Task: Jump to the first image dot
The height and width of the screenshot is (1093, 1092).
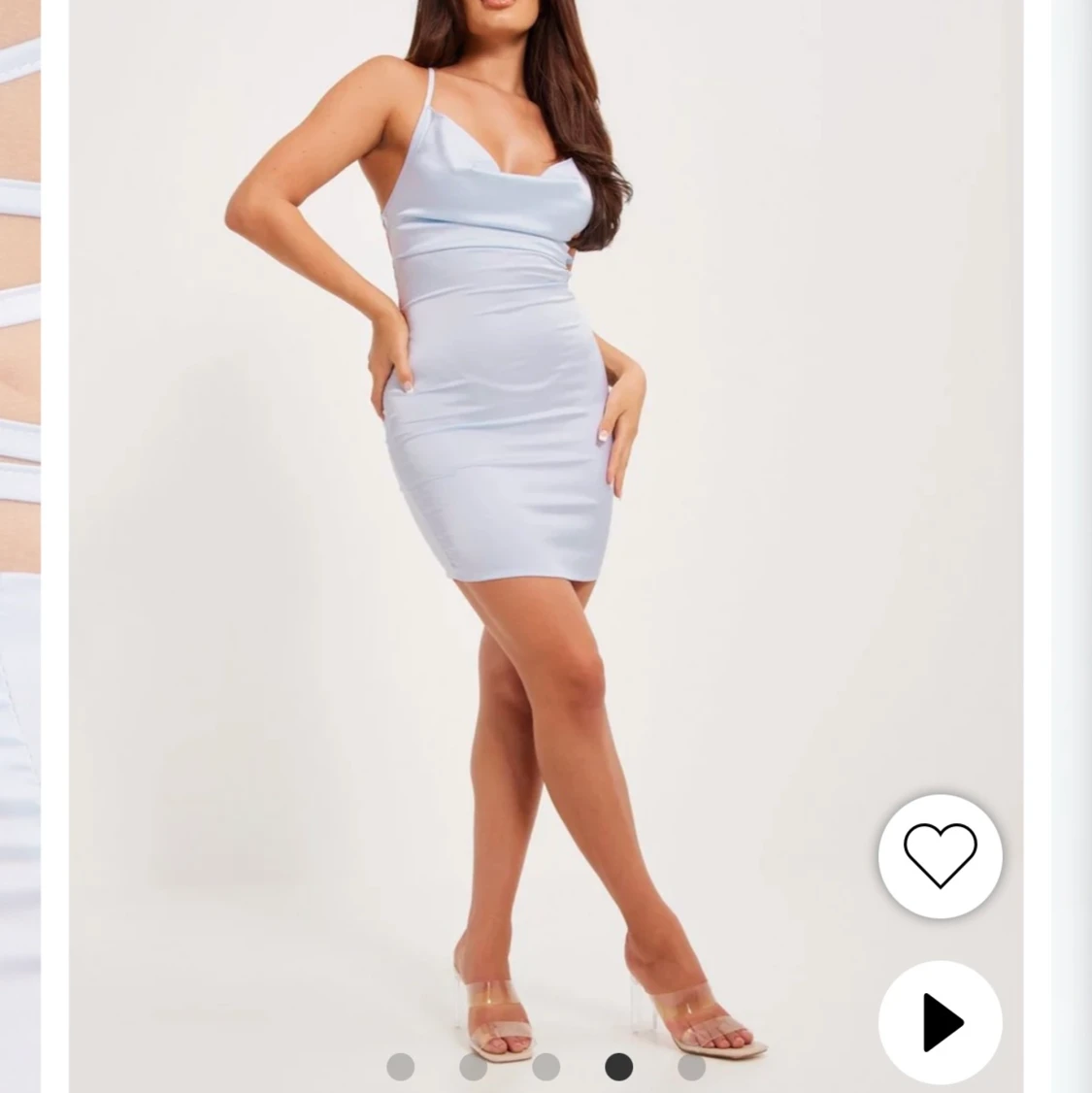Action: tap(400, 1067)
